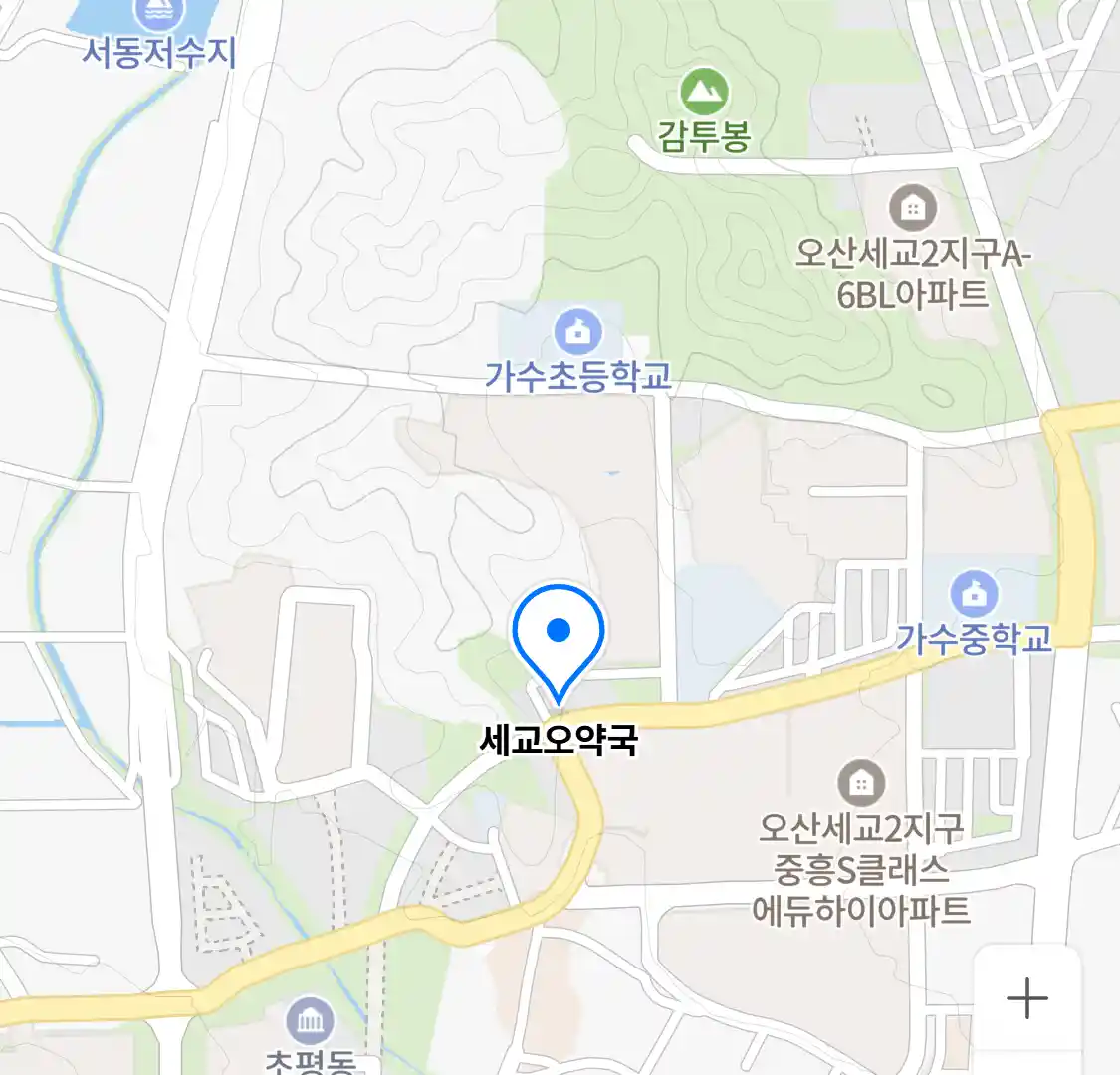The height and width of the screenshot is (1075, 1120).
Task: Open the 가수초등학교 school marker
Action: click(x=577, y=331)
